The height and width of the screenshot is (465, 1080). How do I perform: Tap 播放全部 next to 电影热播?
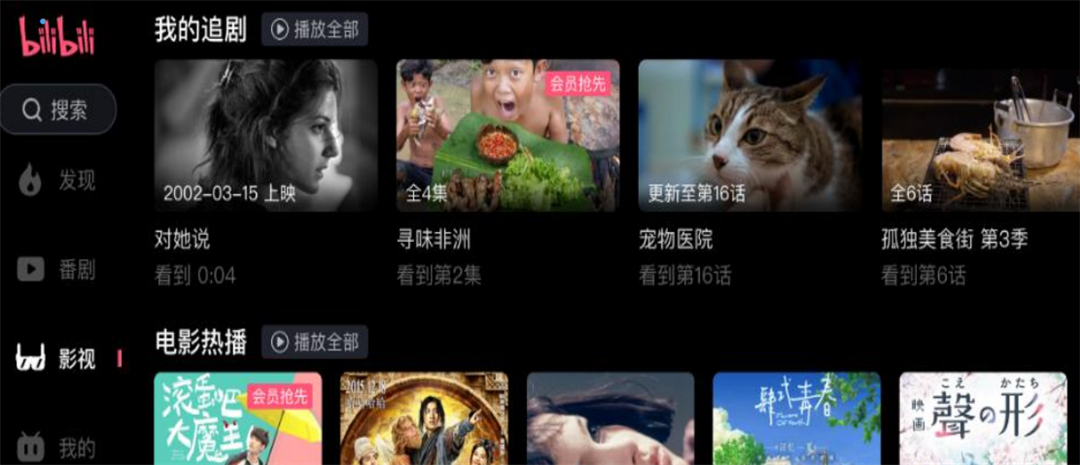point(314,342)
